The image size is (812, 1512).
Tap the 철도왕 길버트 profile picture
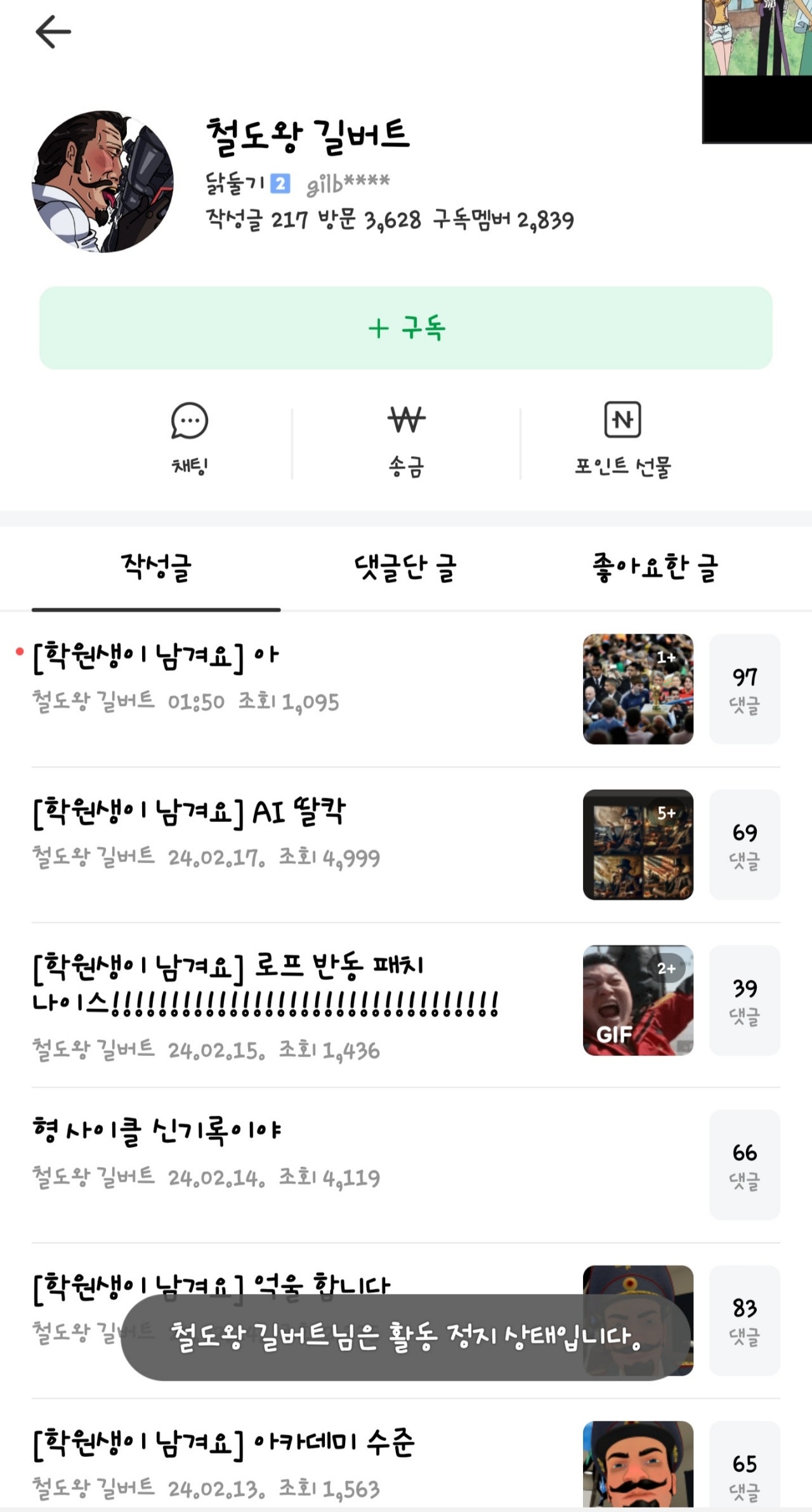[x=103, y=182]
